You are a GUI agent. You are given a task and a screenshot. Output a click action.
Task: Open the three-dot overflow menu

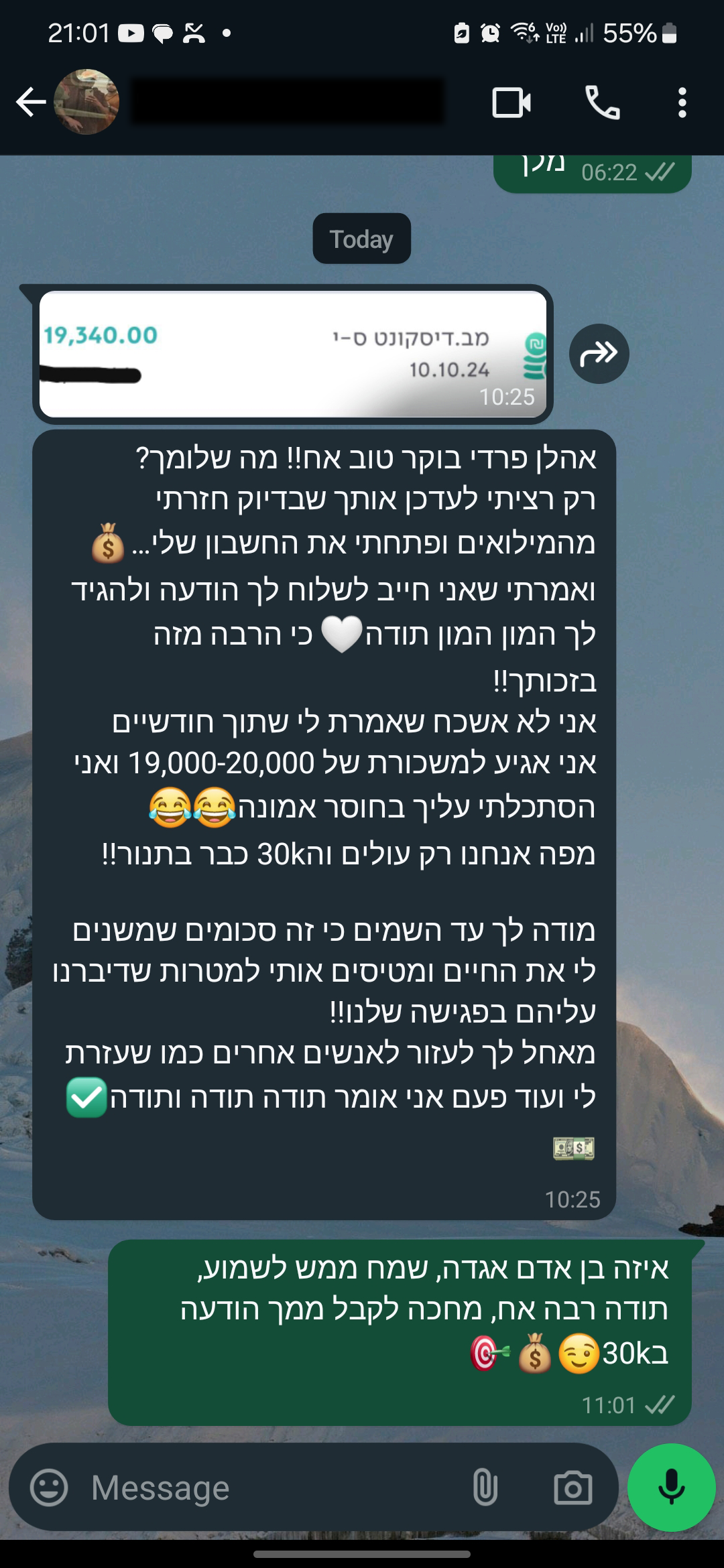pos(682,103)
